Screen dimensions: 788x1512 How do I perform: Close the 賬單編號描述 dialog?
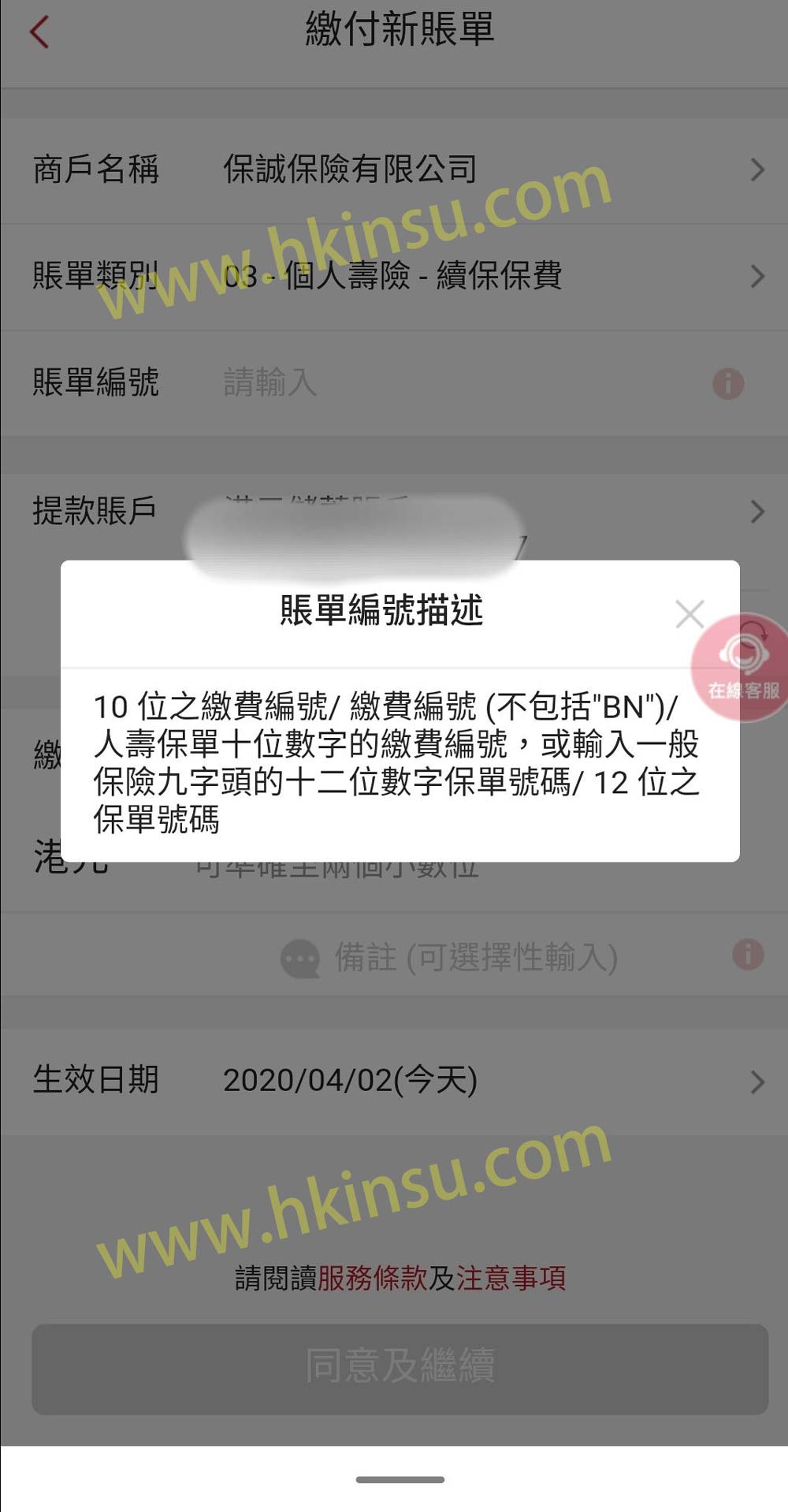[689, 614]
